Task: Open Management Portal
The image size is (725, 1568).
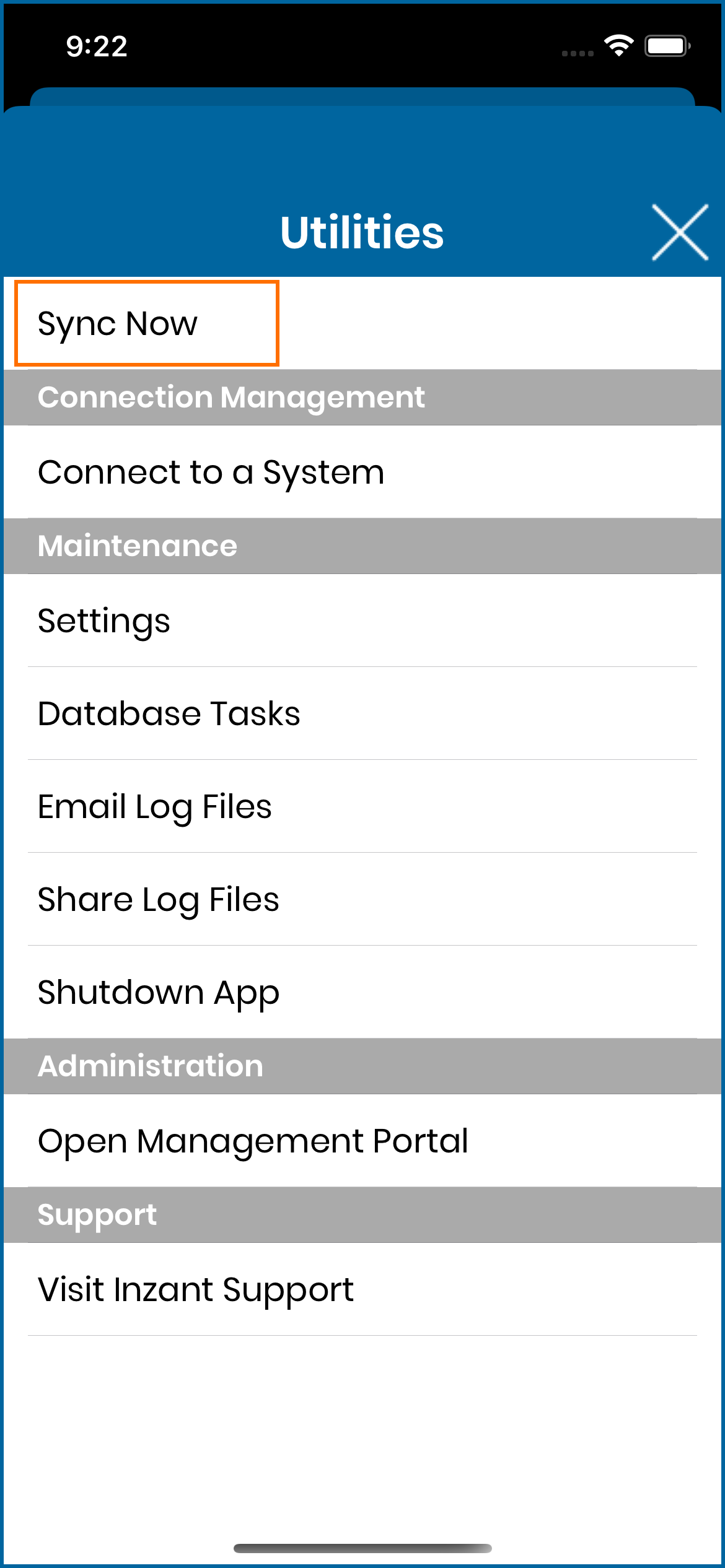Action: pos(253,1141)
